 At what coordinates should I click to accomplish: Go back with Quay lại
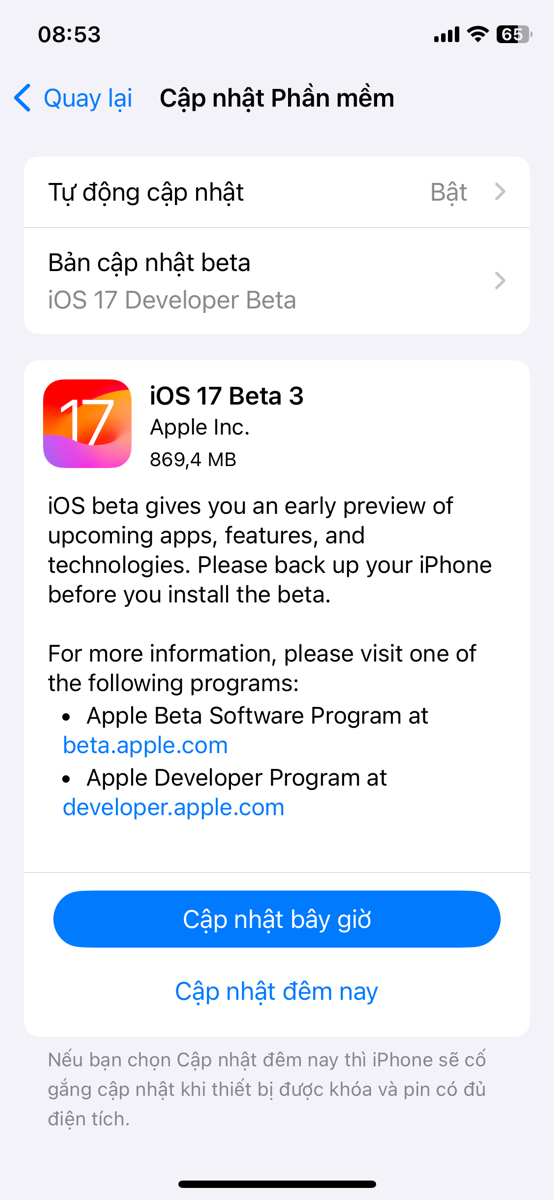tap(73, 98)
